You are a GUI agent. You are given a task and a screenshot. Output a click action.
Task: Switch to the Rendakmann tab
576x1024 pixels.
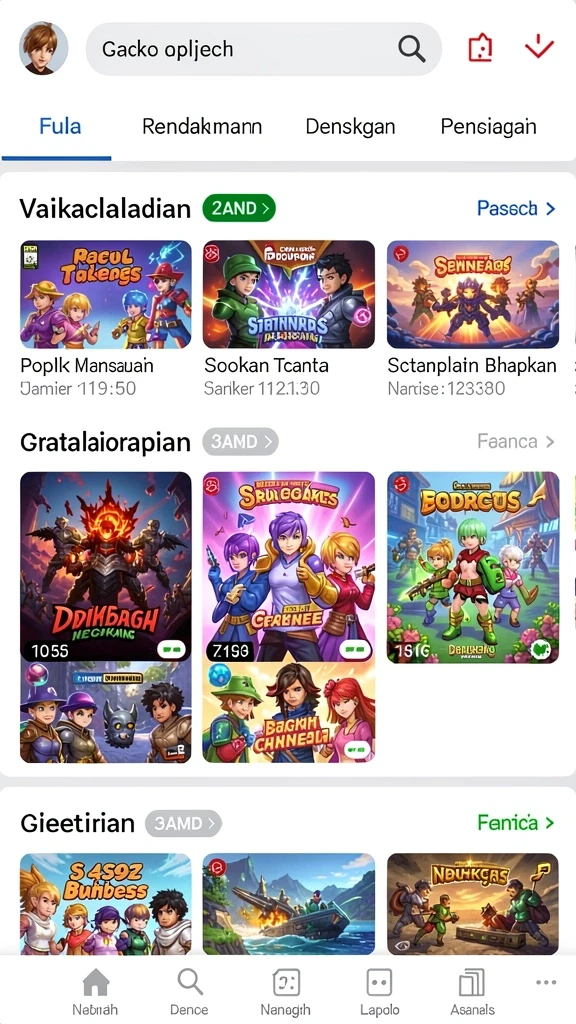click(x=202, y=126)
